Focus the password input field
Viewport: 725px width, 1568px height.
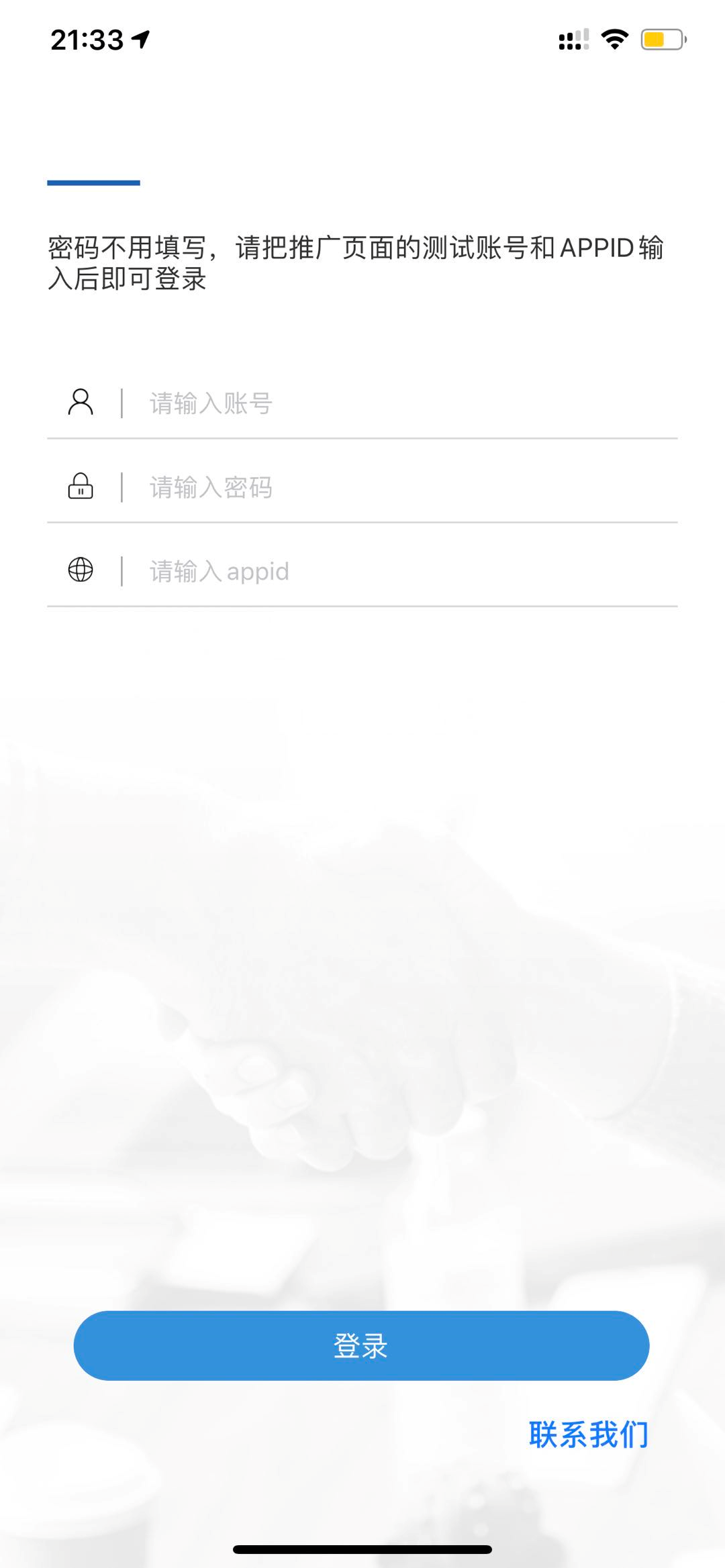tap(403, 488)
